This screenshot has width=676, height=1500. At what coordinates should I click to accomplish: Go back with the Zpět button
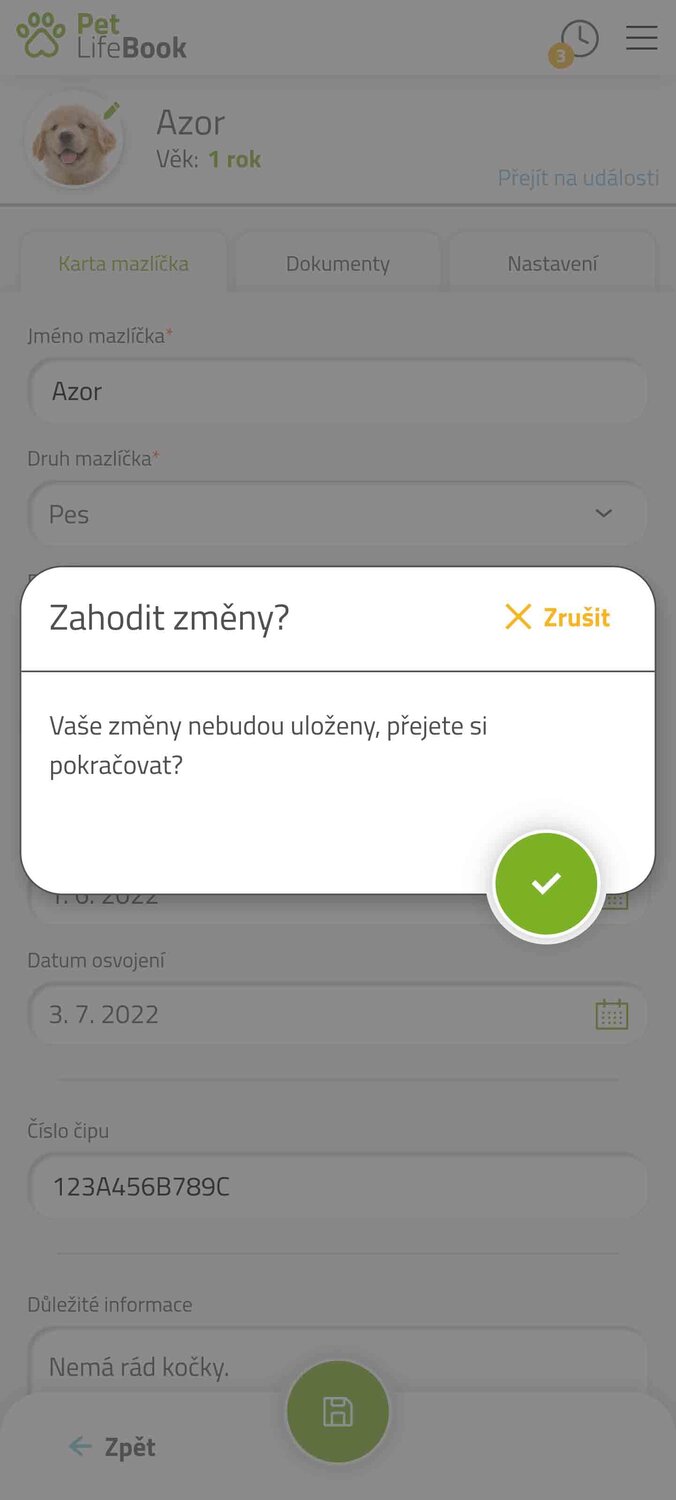[112, 1447]
